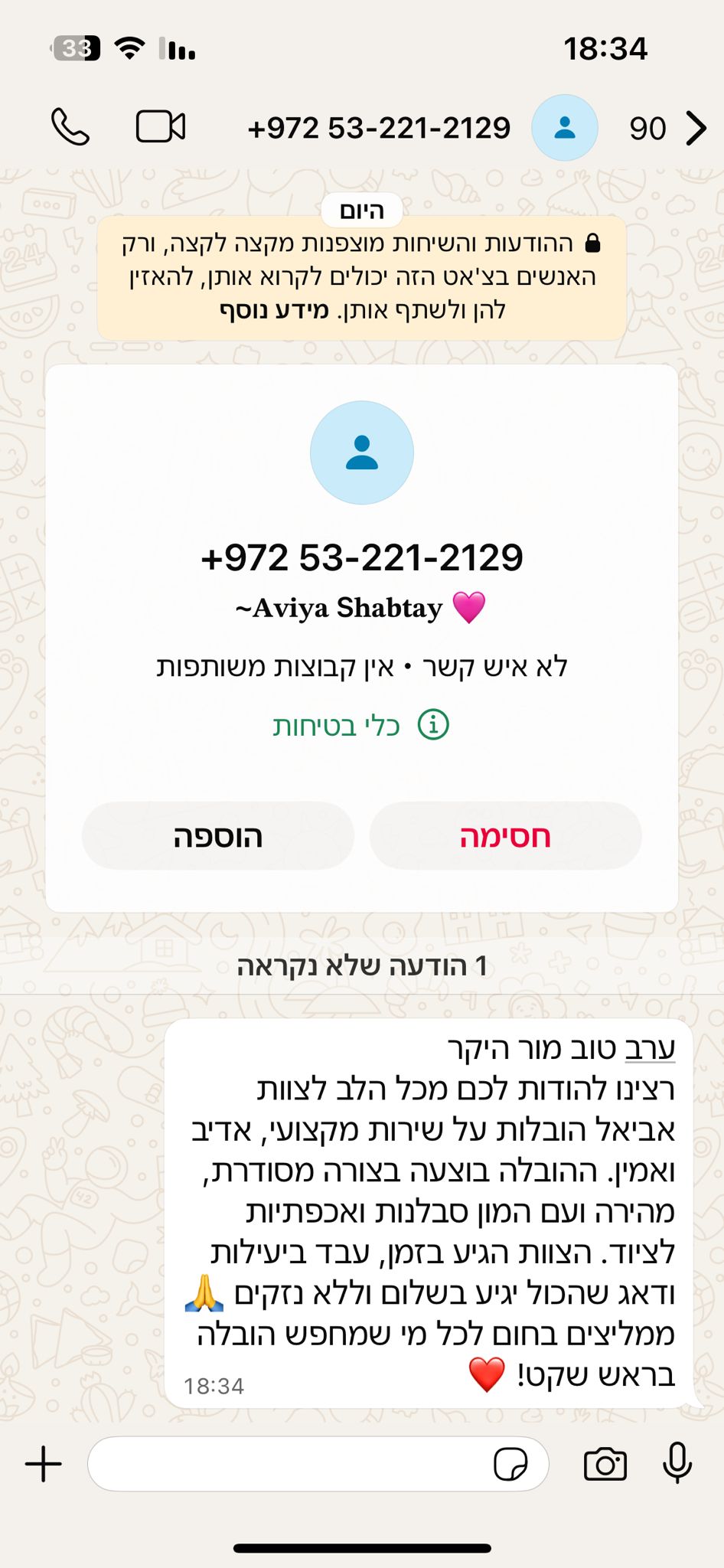Open the attachment plus menu
The height and width of the screenshot is (1568, 724).
tap(44, 1465)
